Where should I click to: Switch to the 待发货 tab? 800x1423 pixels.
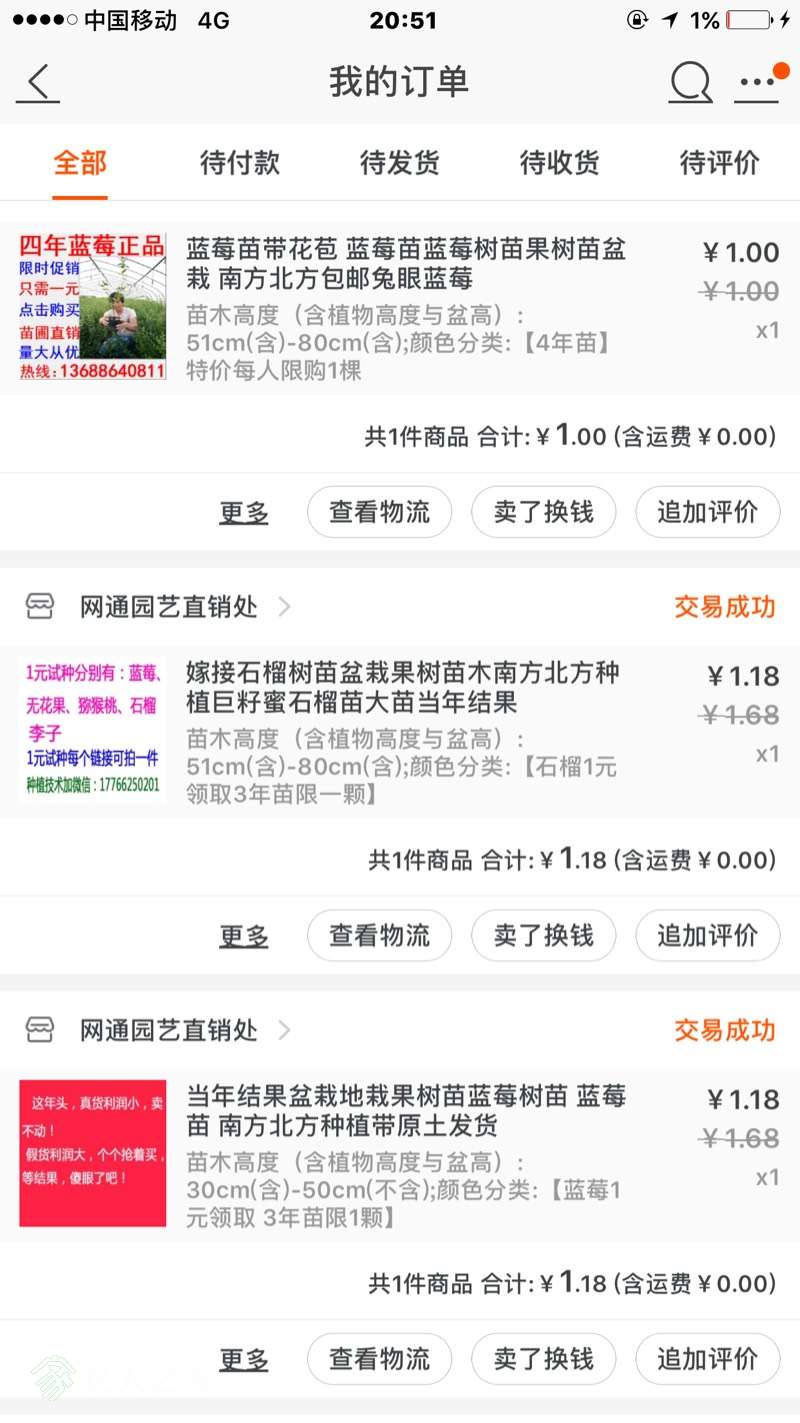[x=400, y=163]
